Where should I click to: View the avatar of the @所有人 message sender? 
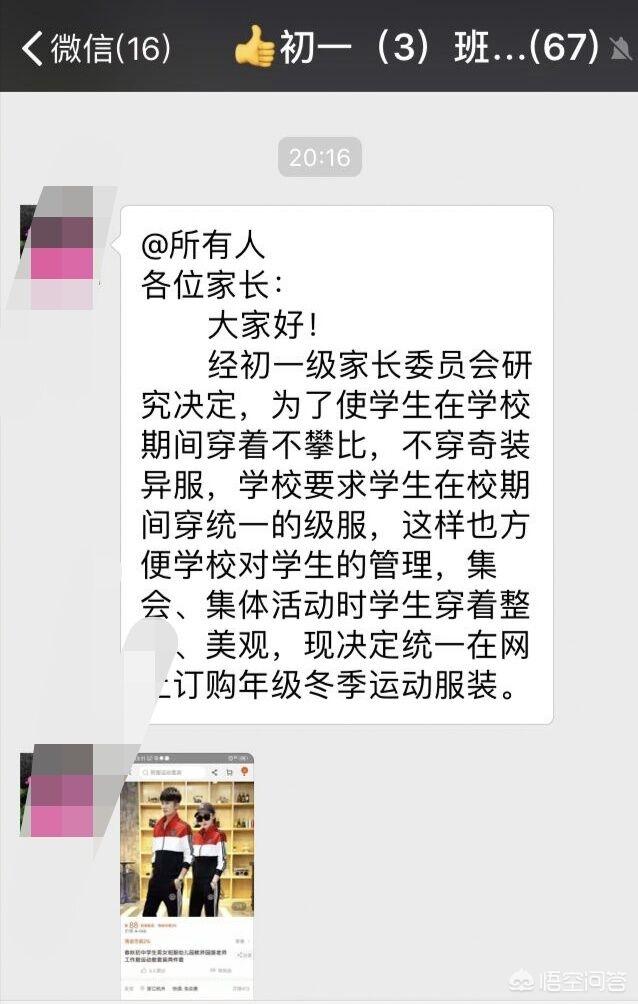click(62, 247)
